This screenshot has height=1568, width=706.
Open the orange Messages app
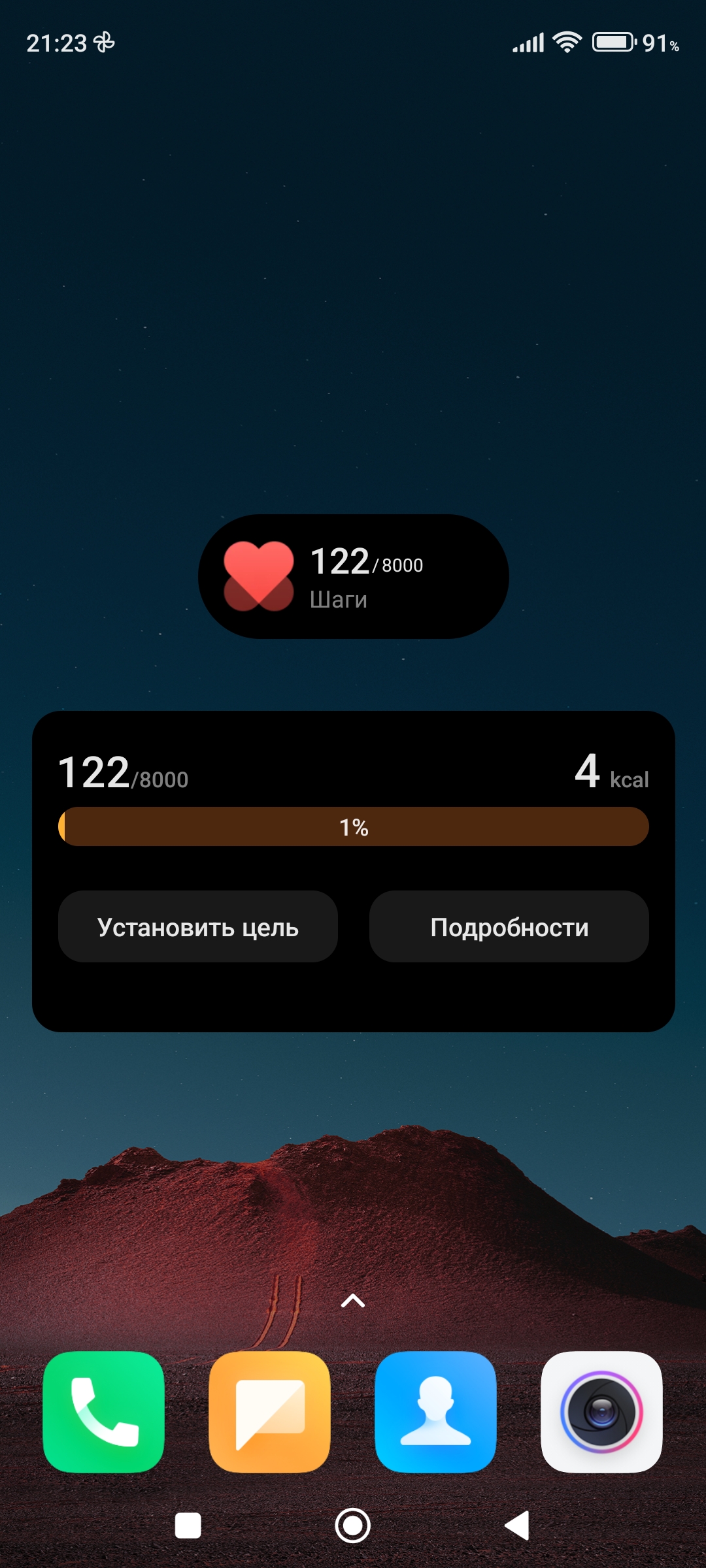[x=269, y=1412]
